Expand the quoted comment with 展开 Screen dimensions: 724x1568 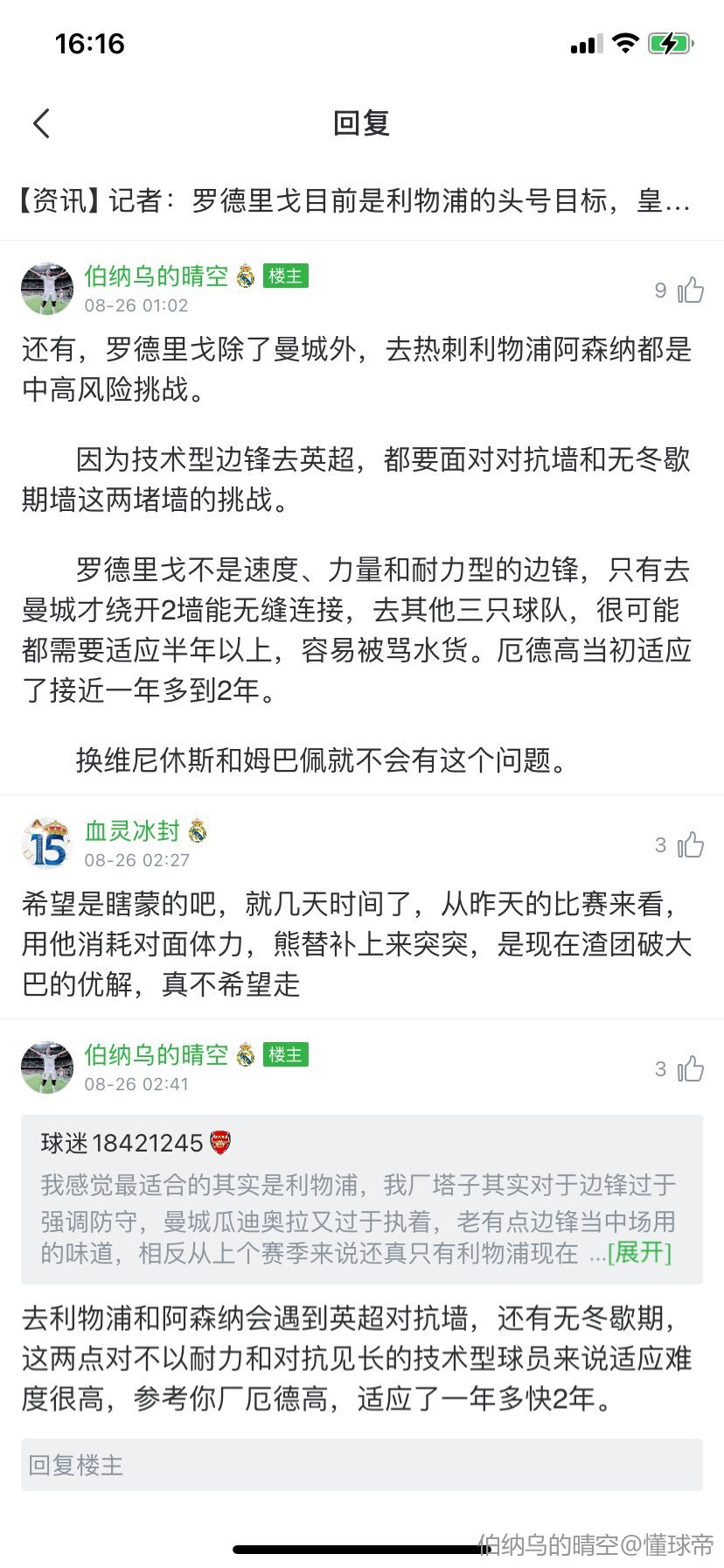click(639, 1253)
